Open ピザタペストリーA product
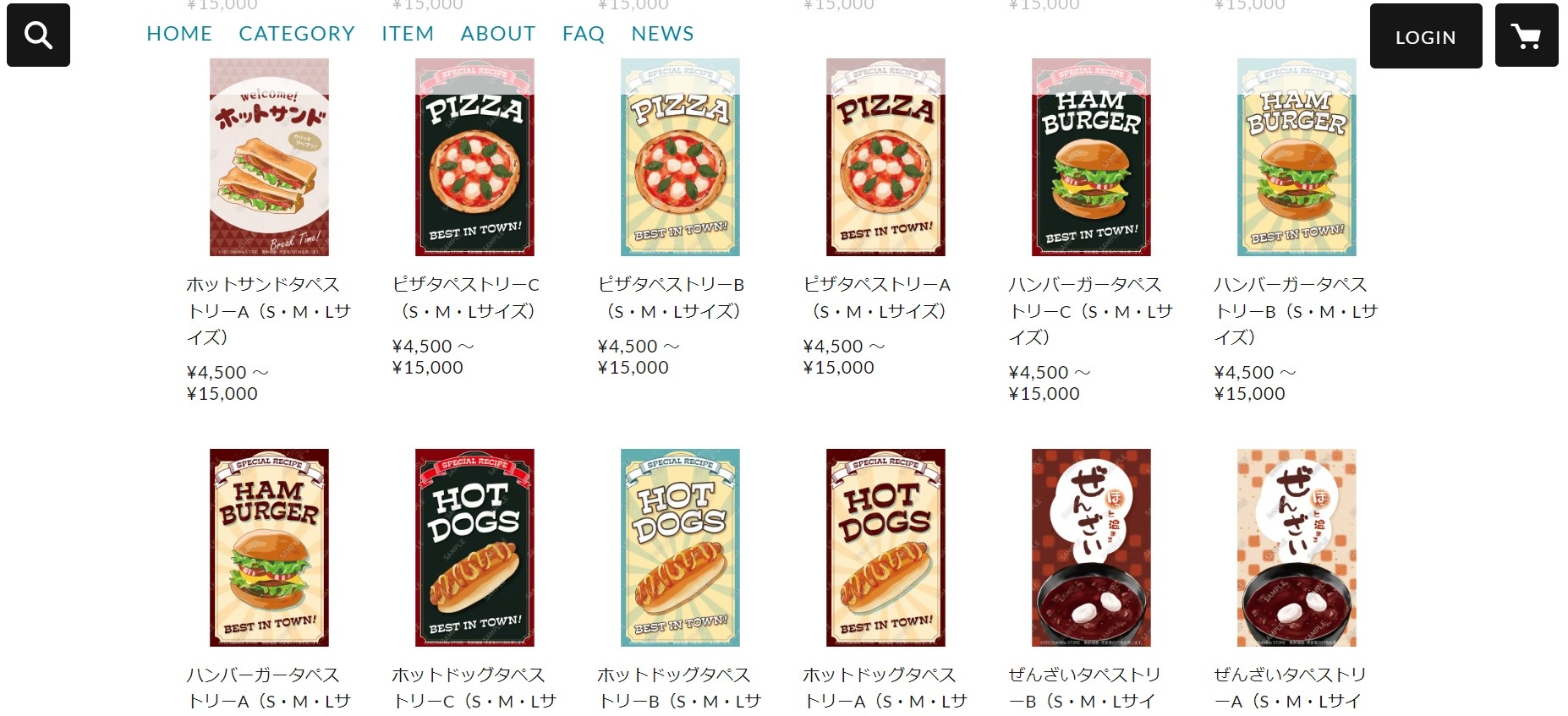This screenshot has height=716, width=1568. point(885,157)
